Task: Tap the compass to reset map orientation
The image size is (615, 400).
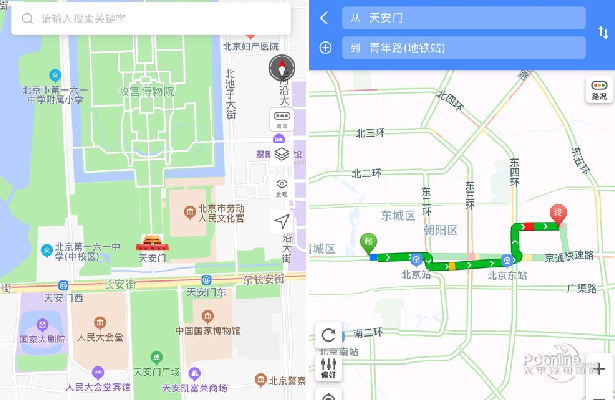Action: coord(283,68)
